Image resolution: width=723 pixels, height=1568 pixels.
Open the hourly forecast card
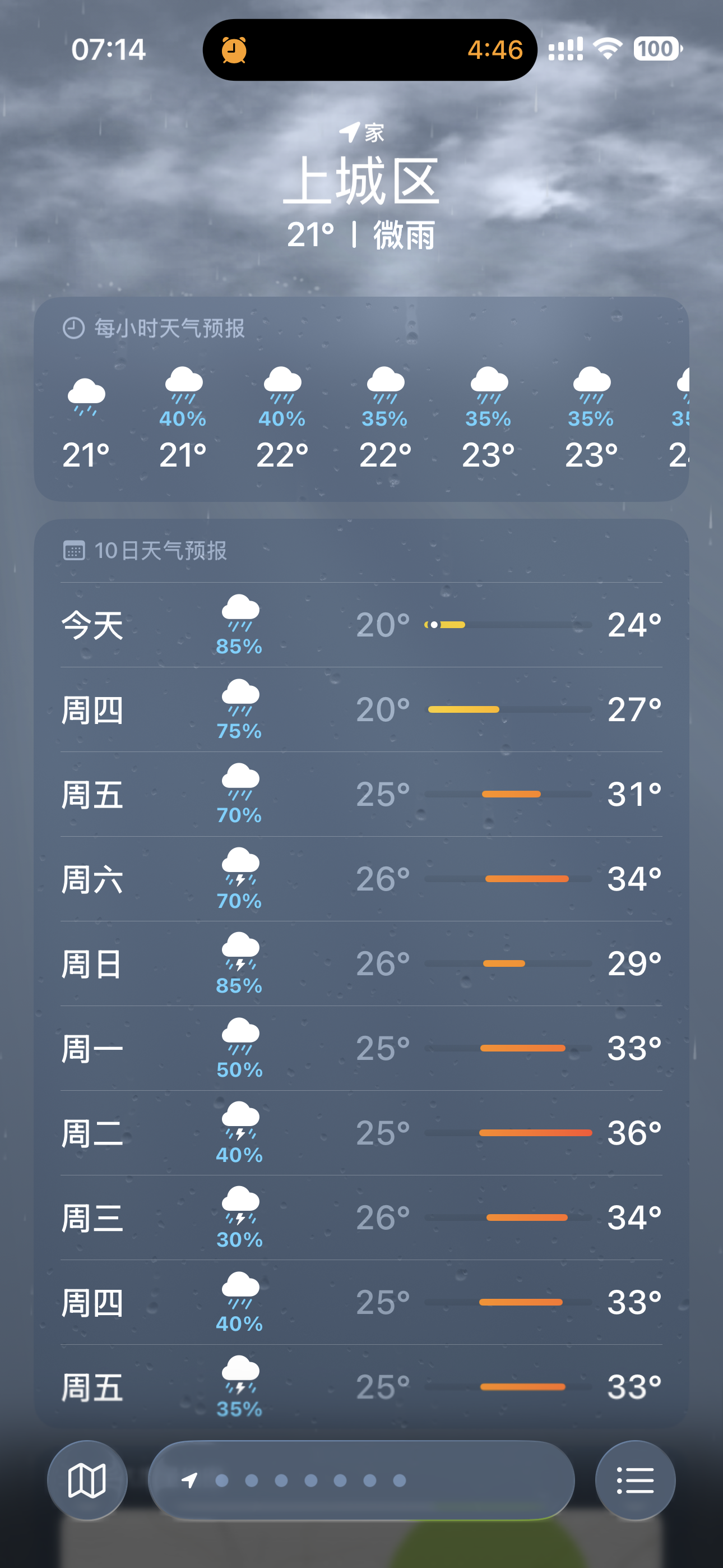pyautogui.click(x=361, y=399)
